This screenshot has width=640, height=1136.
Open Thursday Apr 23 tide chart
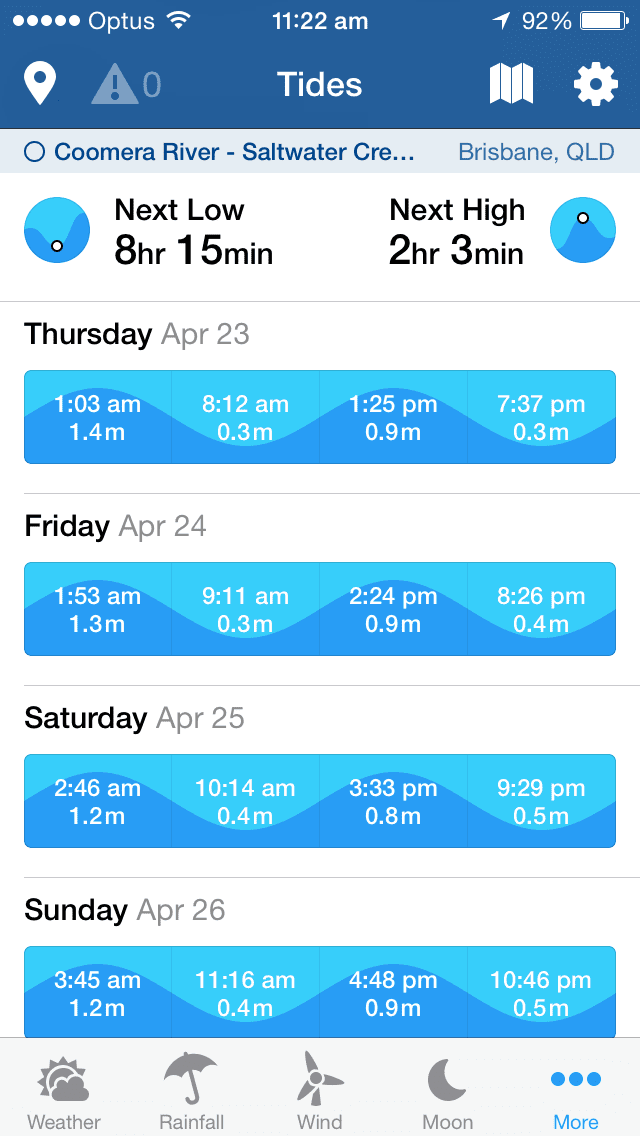(320, 417)
